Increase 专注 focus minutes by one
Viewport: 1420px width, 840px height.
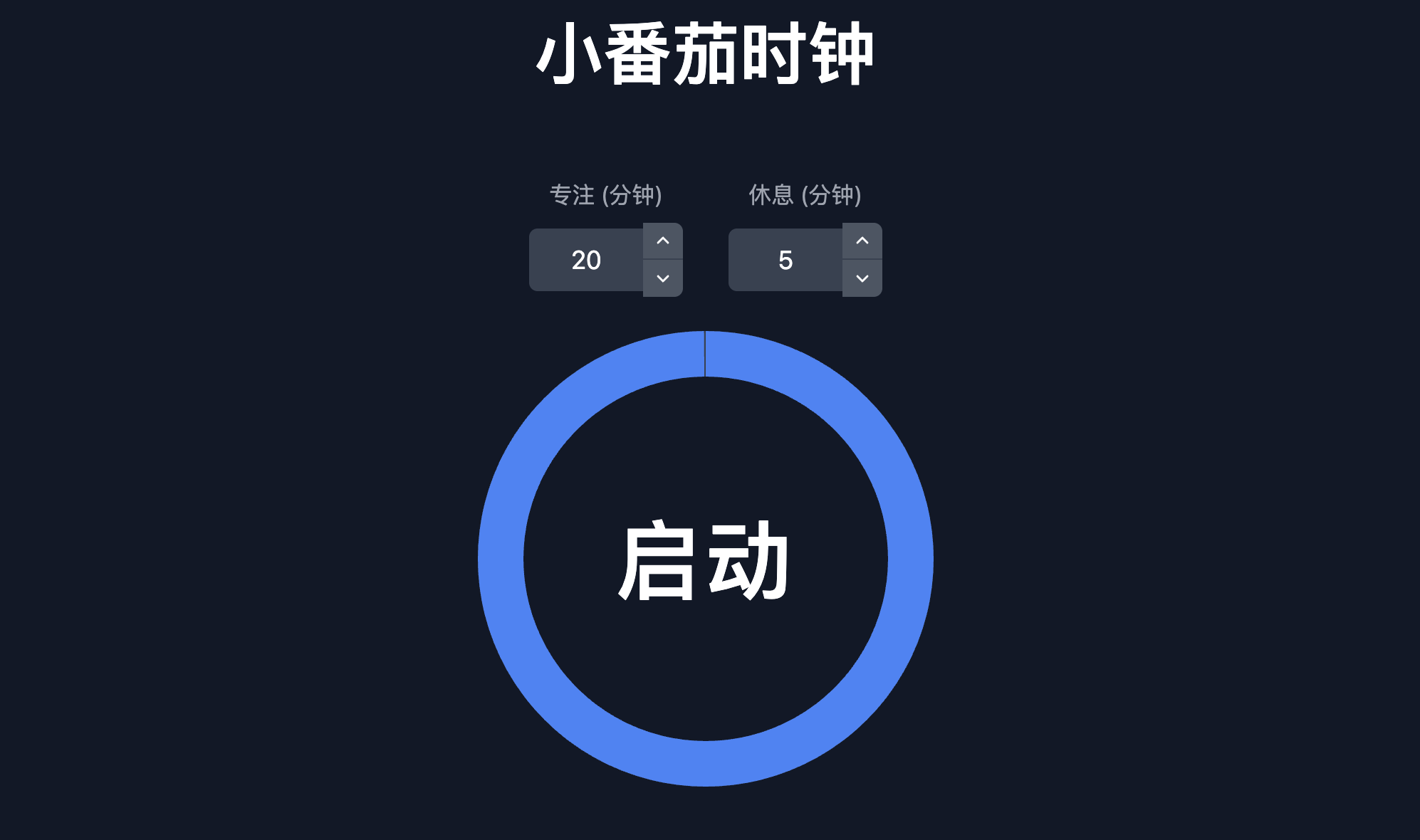point(662,241)
